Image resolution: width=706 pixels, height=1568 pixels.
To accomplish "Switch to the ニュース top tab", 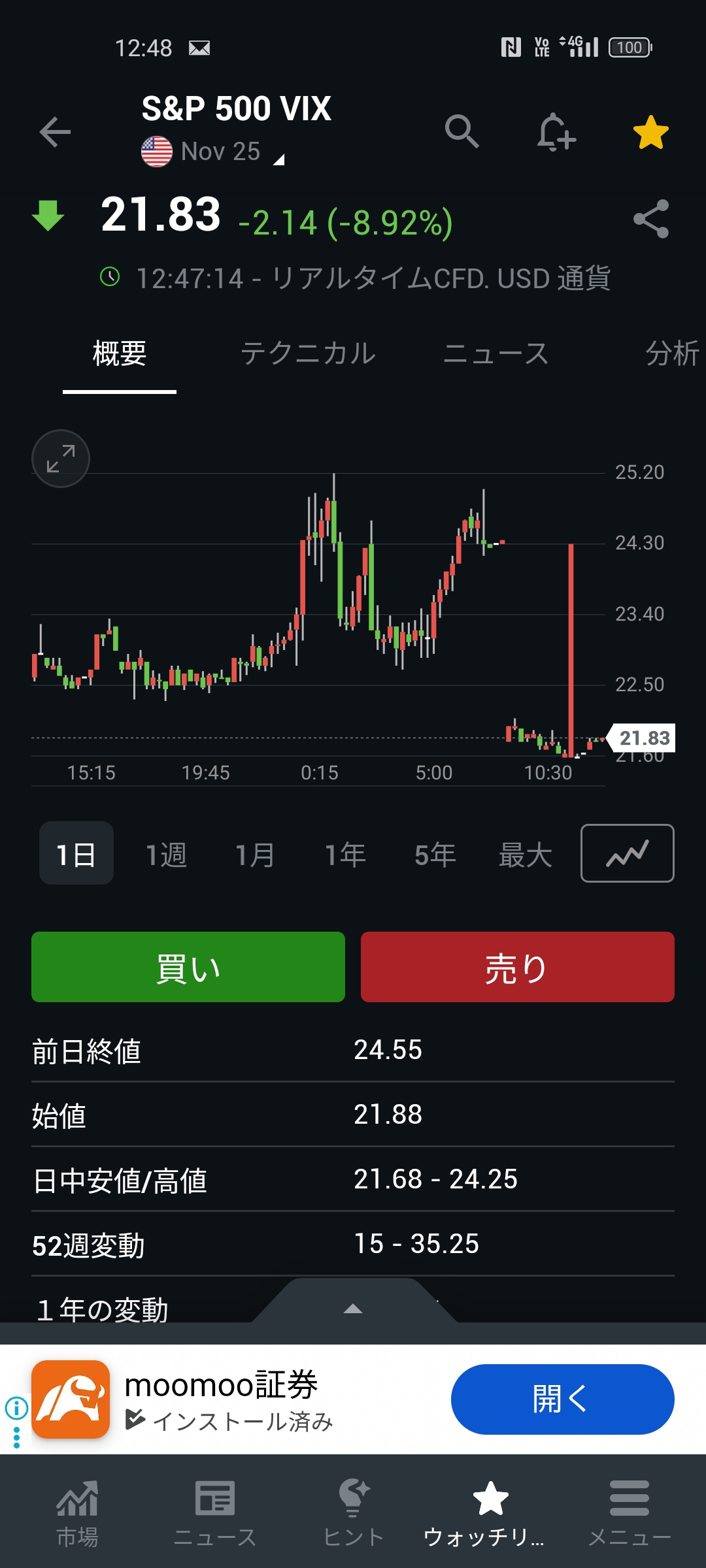I will (496, 353).
